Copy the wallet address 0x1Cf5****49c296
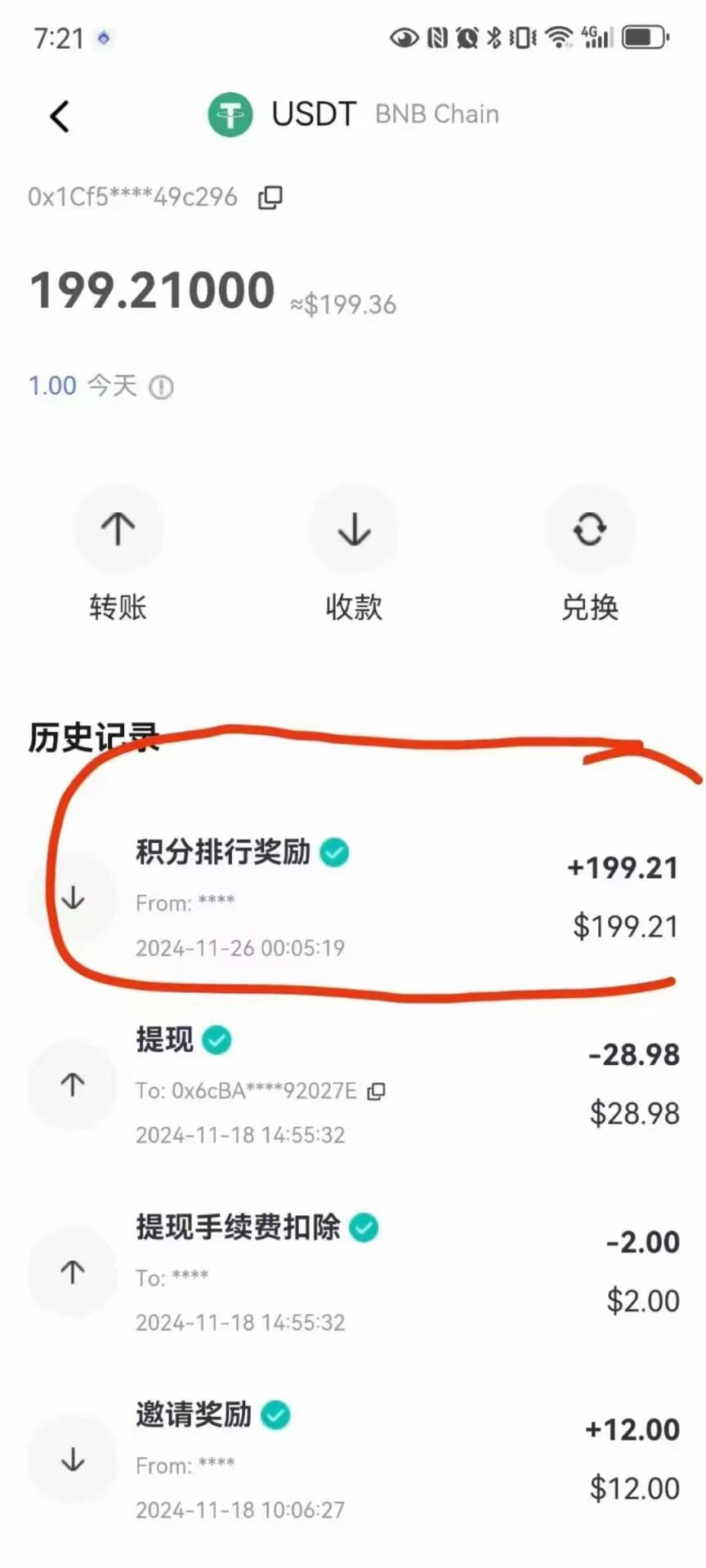 pos(270,198)
